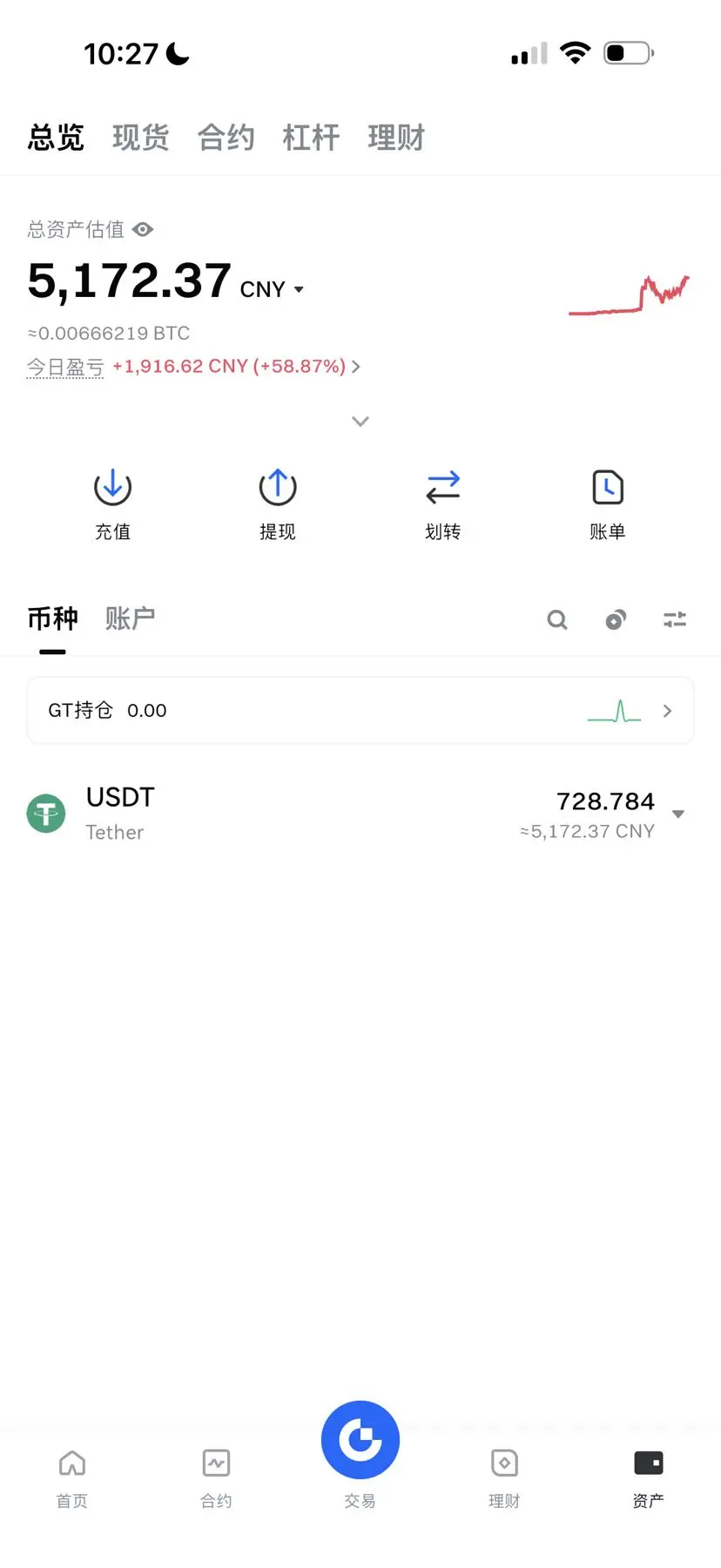Change the CNY valuation currency
Viewport: 721px width, 1568px height.
(272, 289)
